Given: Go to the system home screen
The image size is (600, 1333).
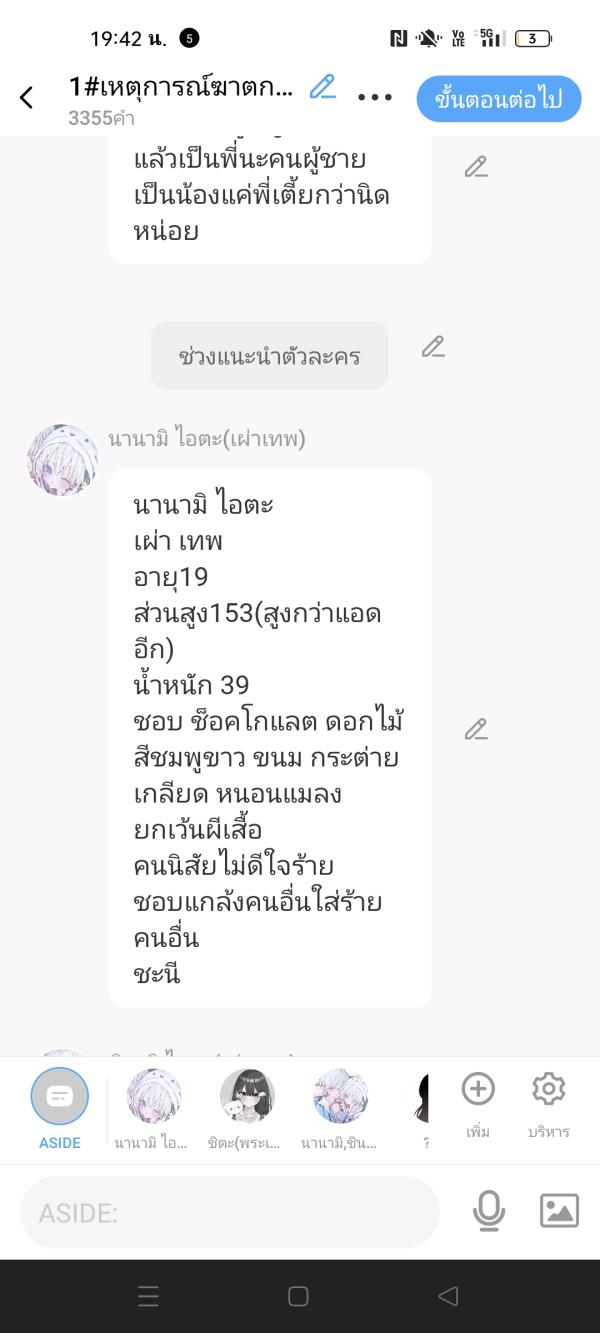Looking at the screenshot, I should (x=298, y=1296).
